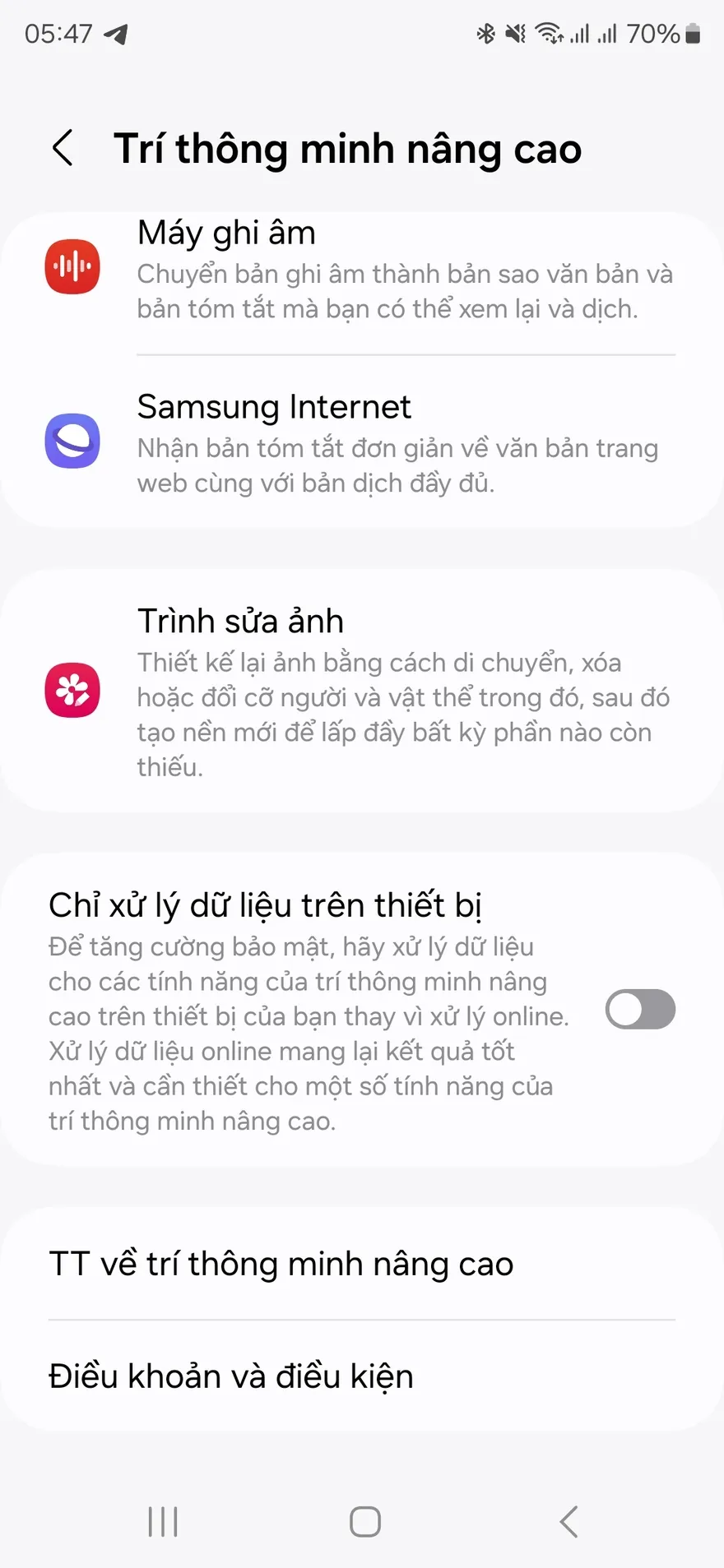Tap the mute indicator in the status bar

(x=515, y=32)
